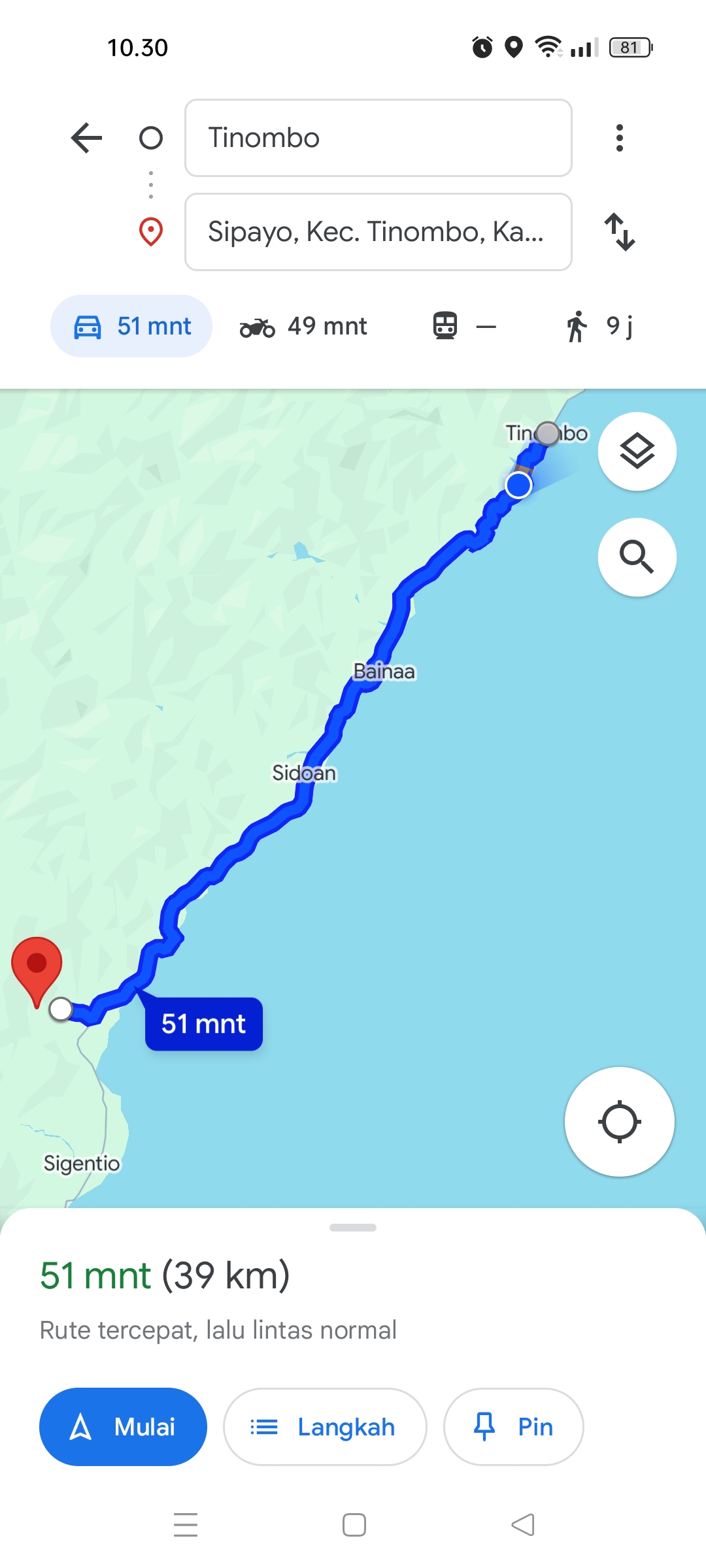The height and width of the screenshot is (1568, 706).
Task: Select the car mode 51 mnt
Action: pyautogui.click(x=131, y=326)
